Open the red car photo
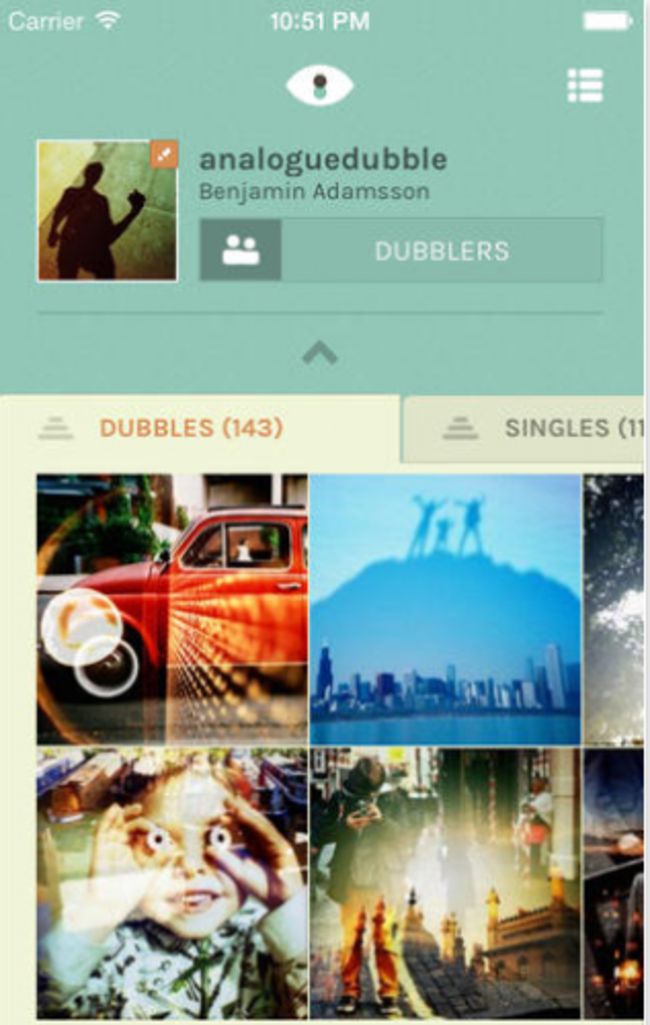This screenshot has width=650, height=1025. click(x=172, y=609)
